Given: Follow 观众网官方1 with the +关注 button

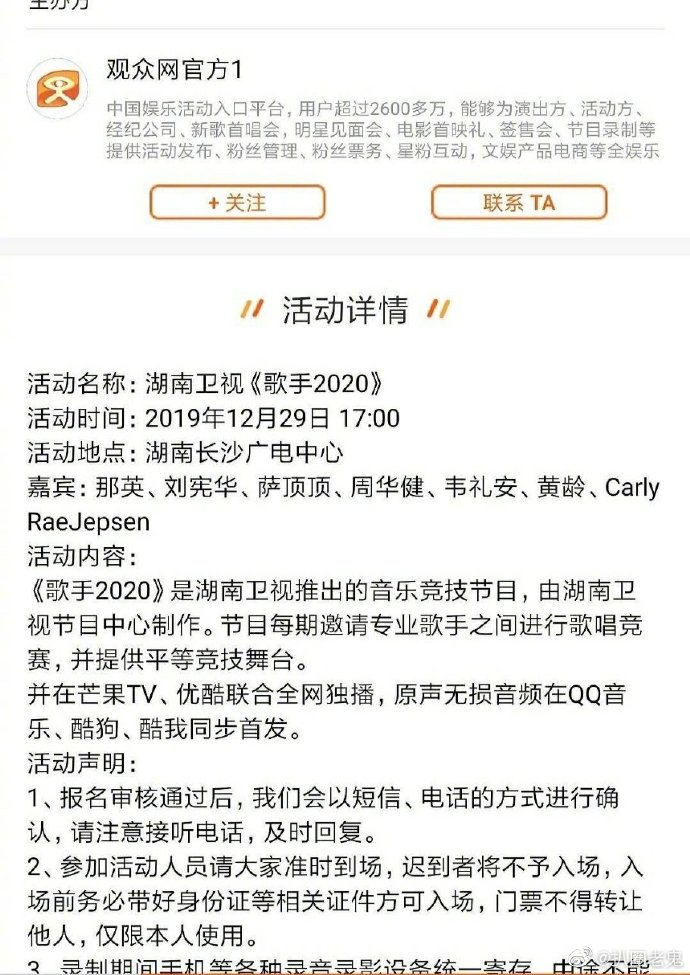Looking at the screenshot, I should (237, 203).
